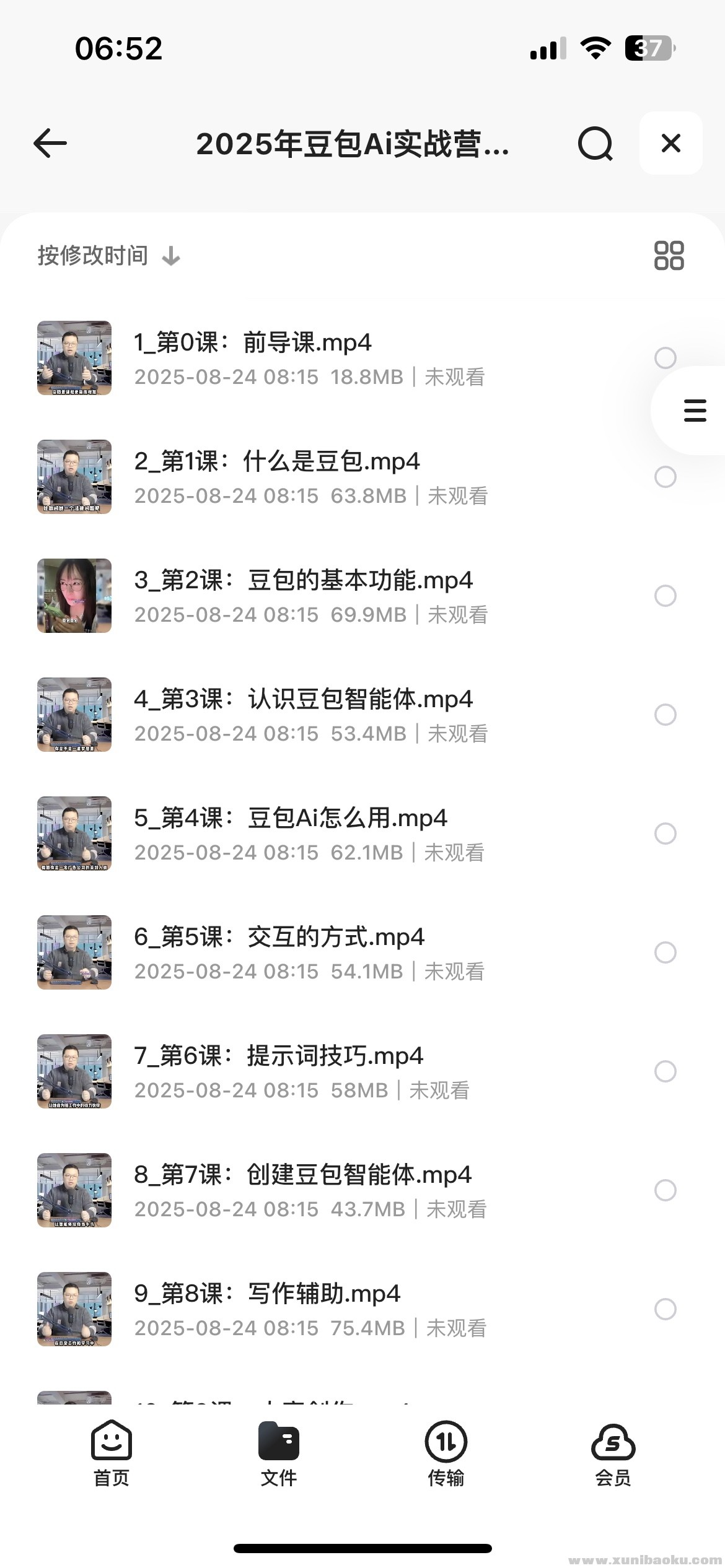This screenshot has height=1568, width=725.
Task: Open search with the magnifier icon
Action: 594,143
